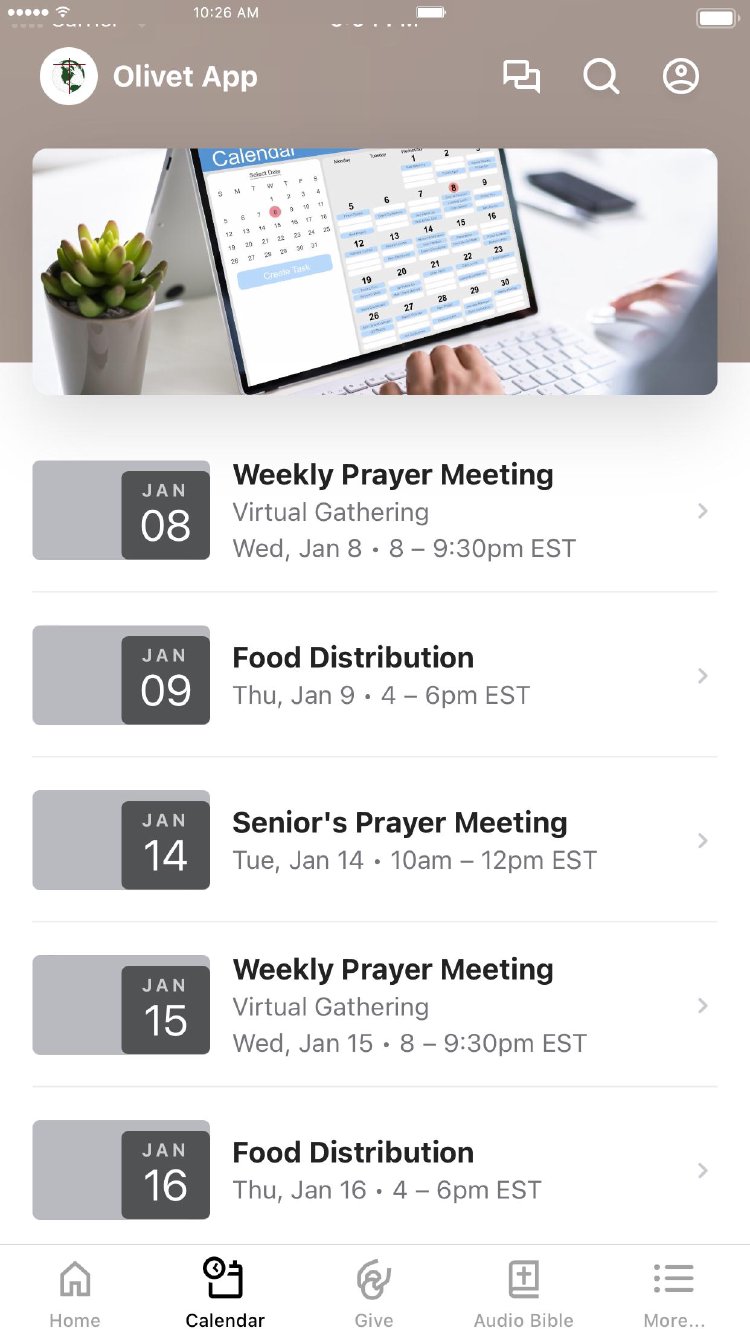The image size is (750, 1334).
Task: Open the messages chat icon
Action: (x=521, y=77)
